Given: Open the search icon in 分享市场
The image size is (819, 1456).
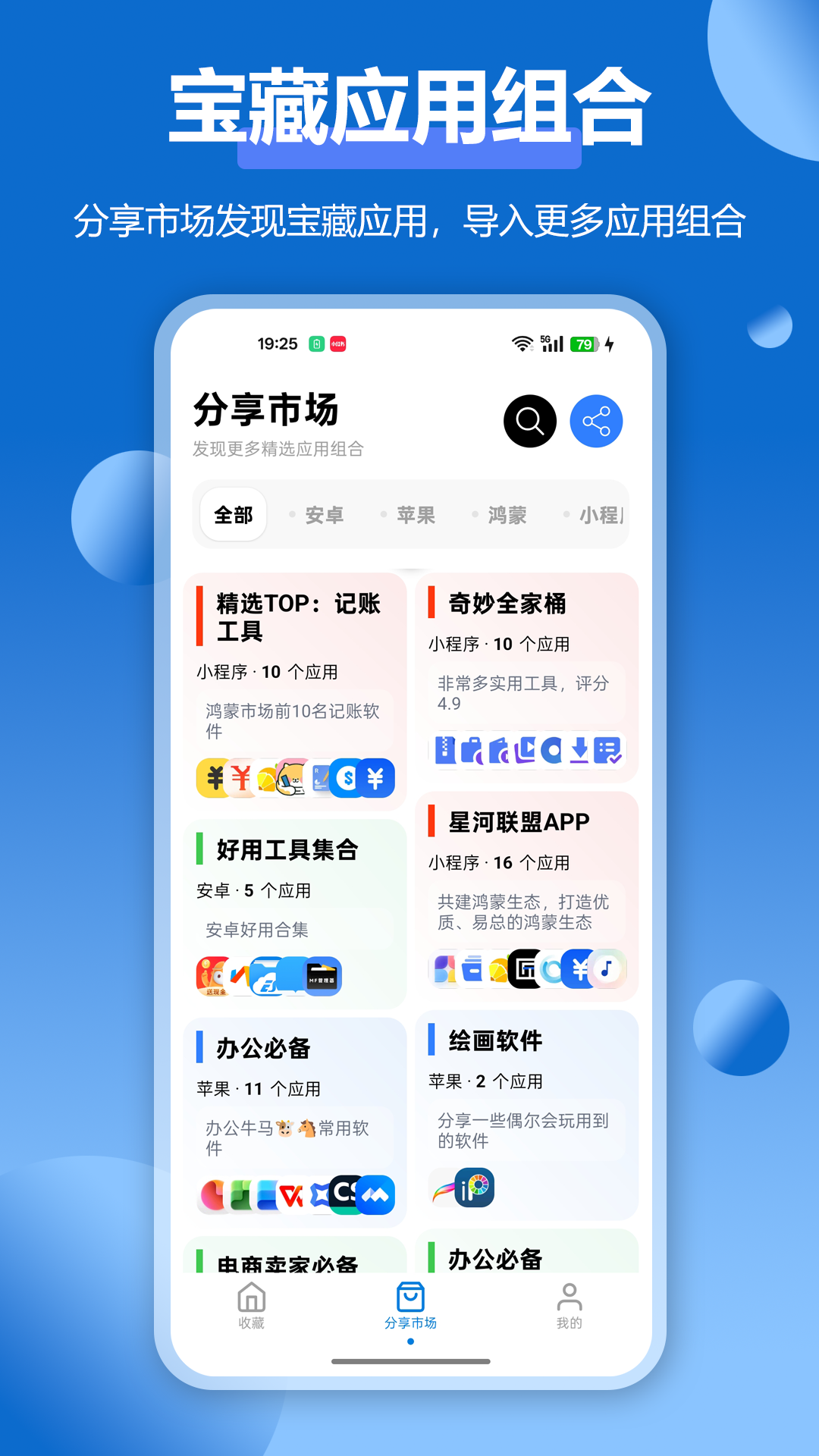Looking at the screenshot, I should pyautogui.click(x=529, y=421).
